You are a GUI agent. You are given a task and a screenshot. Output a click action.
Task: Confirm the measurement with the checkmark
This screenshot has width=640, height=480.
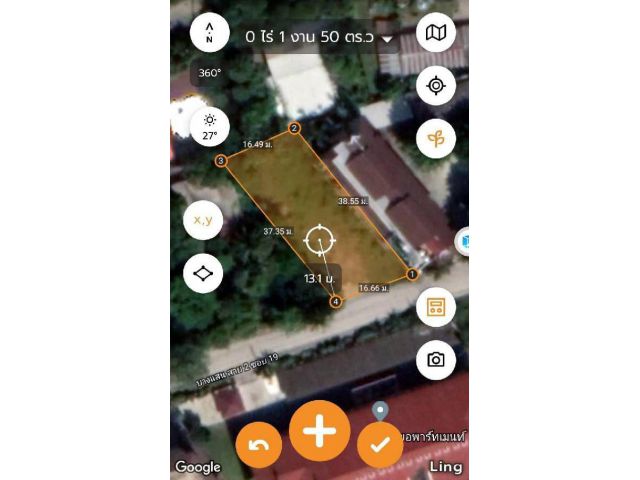380,447
